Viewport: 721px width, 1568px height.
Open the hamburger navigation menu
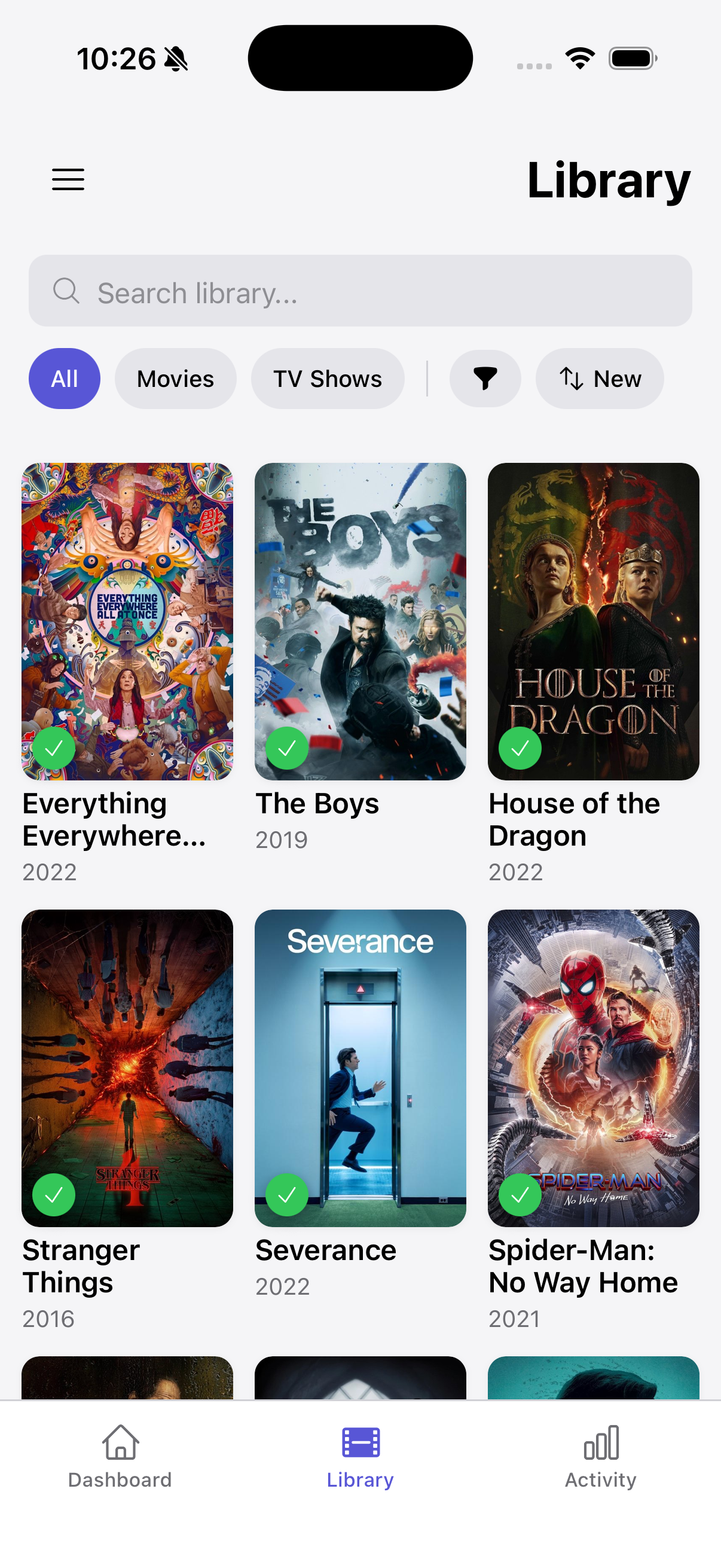click(68, 179)
